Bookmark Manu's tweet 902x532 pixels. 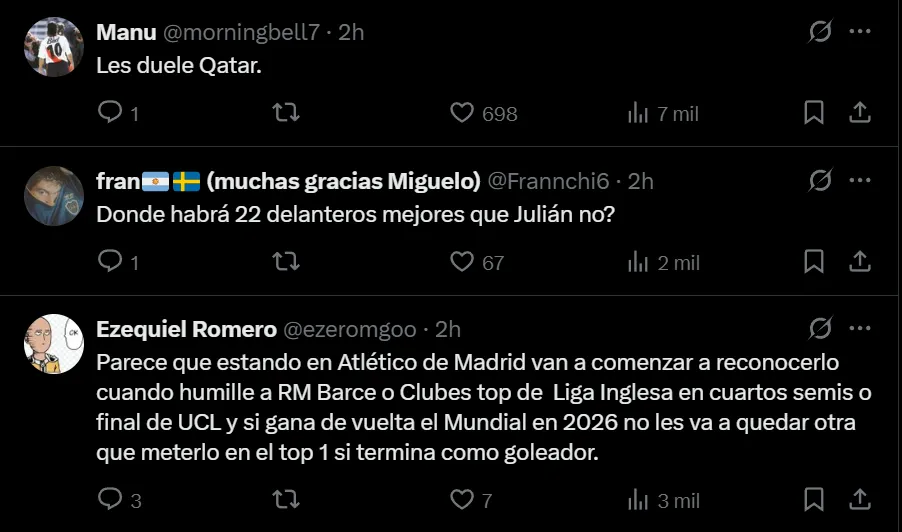click(x=814, y=113)
